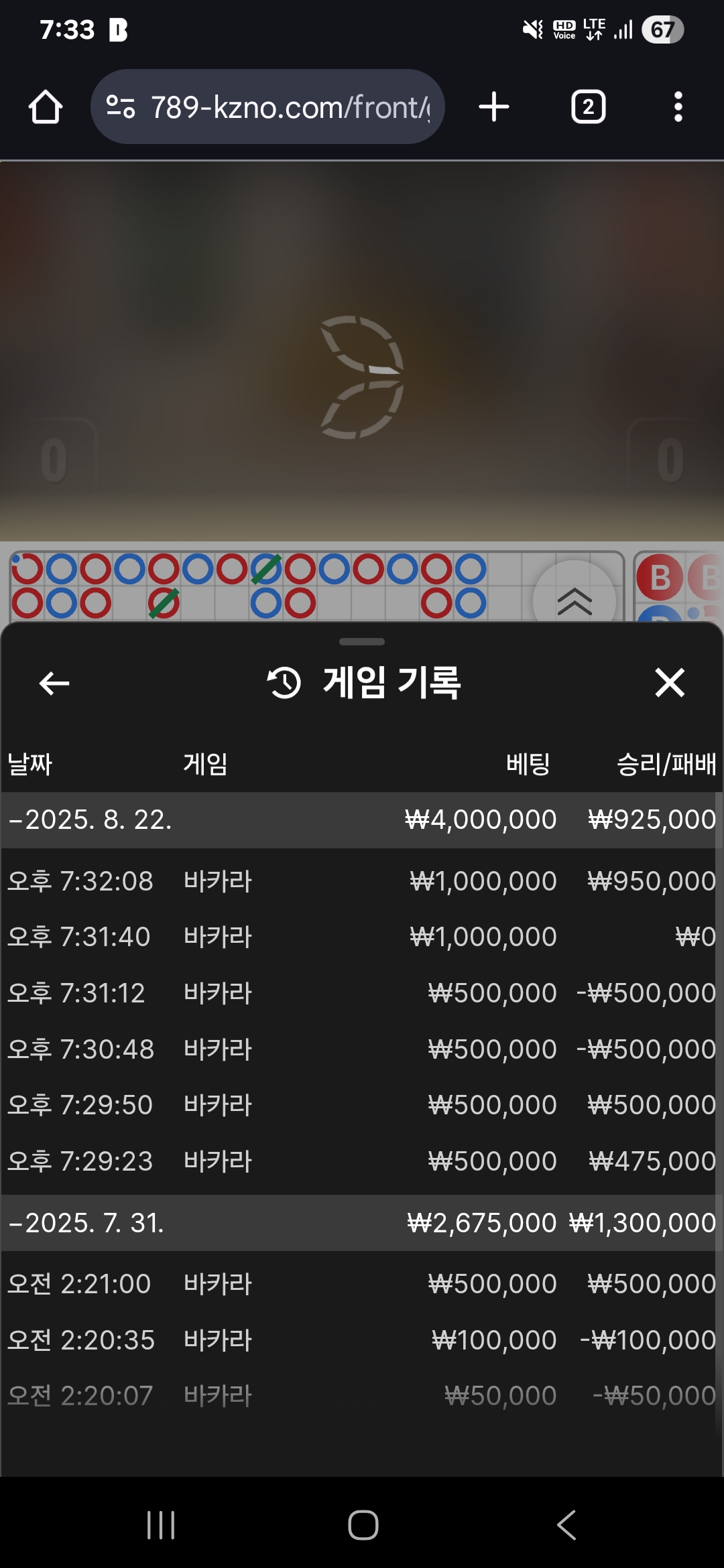
Task: Open the 오전 2:21:00 바카라 record
Action: [x=362, y=1284]
